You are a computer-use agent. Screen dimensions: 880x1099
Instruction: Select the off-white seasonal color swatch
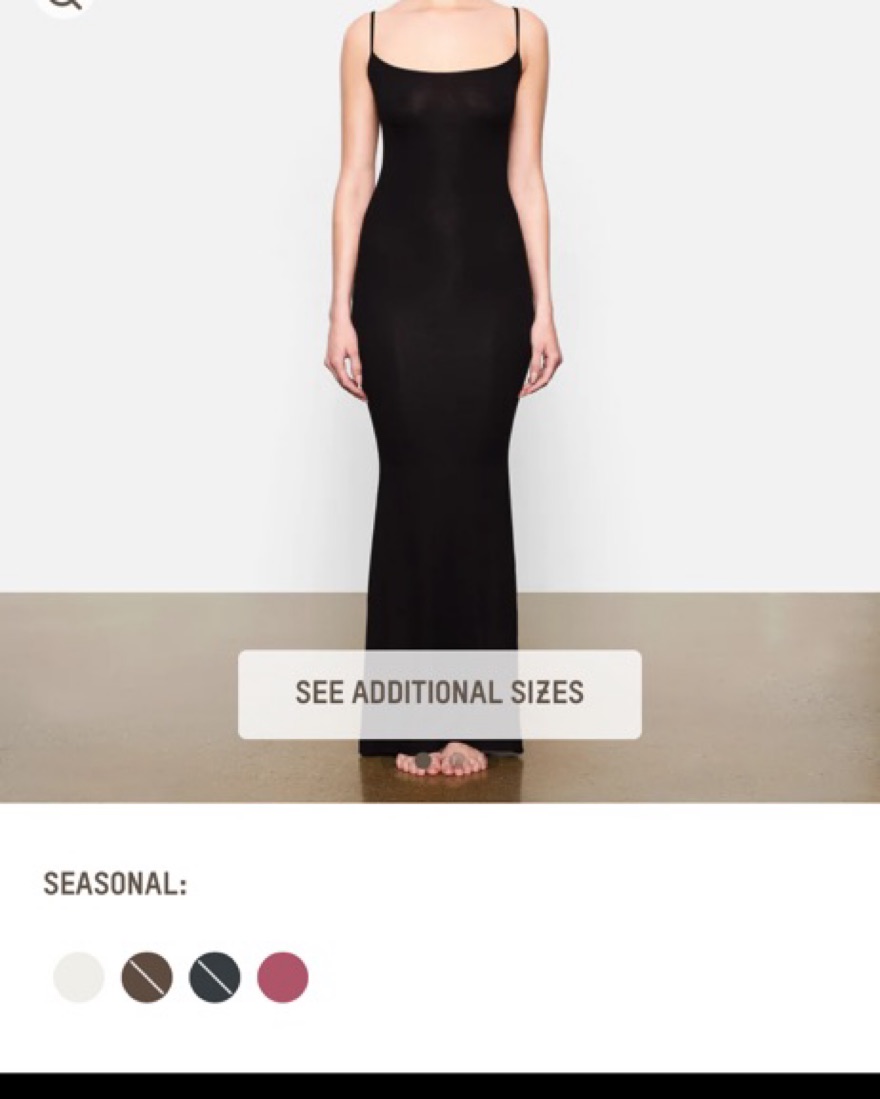[79, 977]
